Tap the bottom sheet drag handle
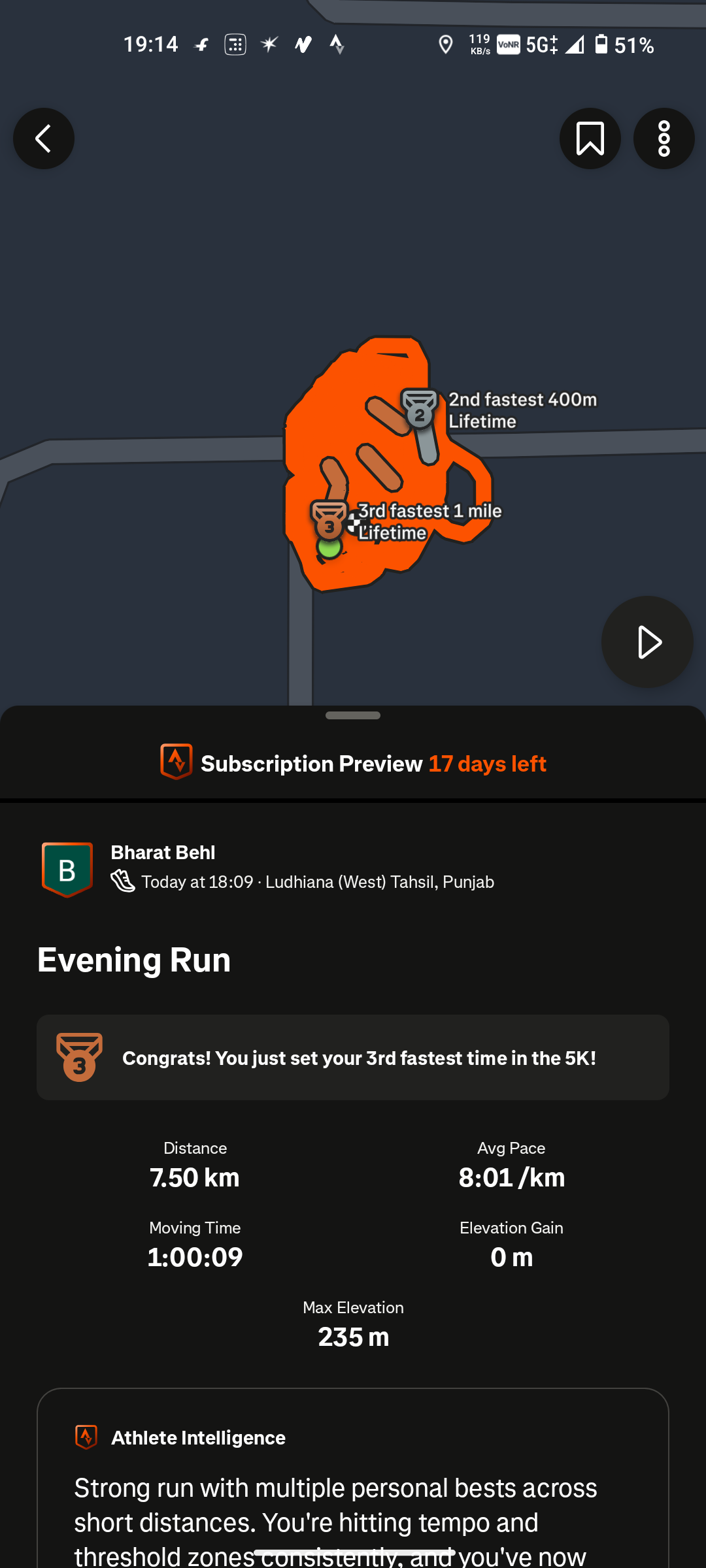The width and height of the screenshot is (706, 1568). point(353,715)
